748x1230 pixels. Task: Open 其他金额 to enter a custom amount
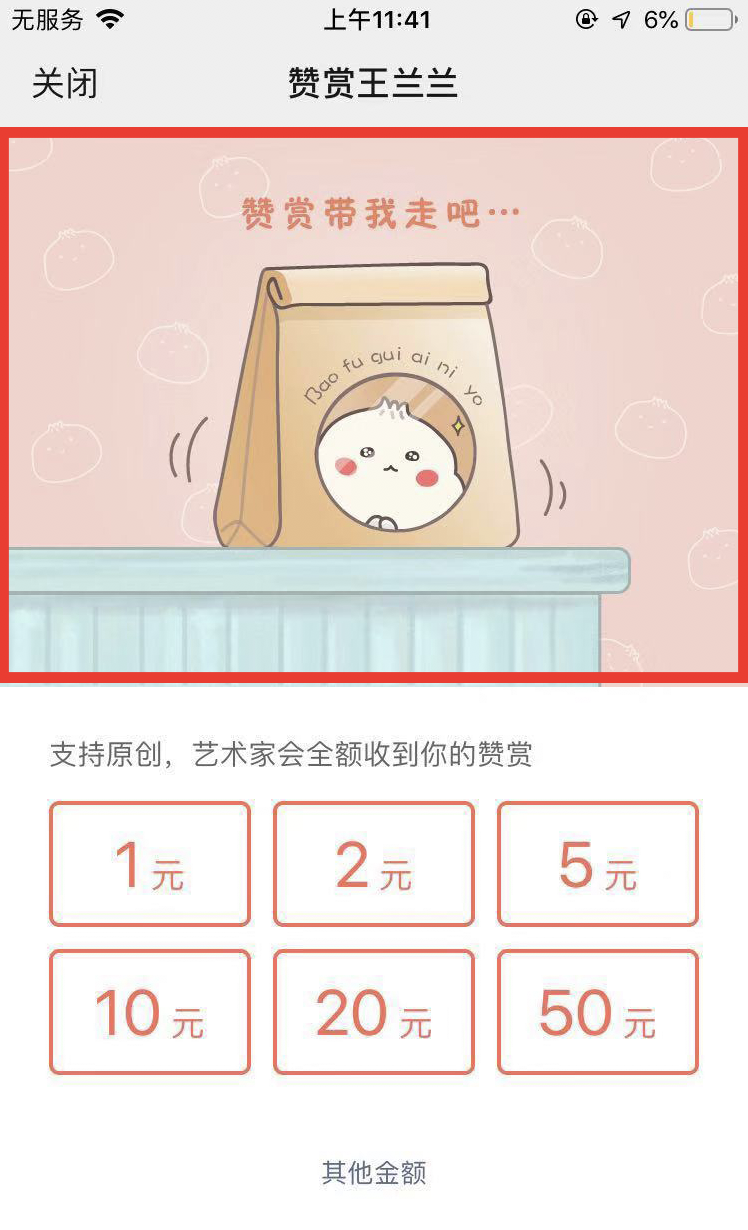(374, 1172)
